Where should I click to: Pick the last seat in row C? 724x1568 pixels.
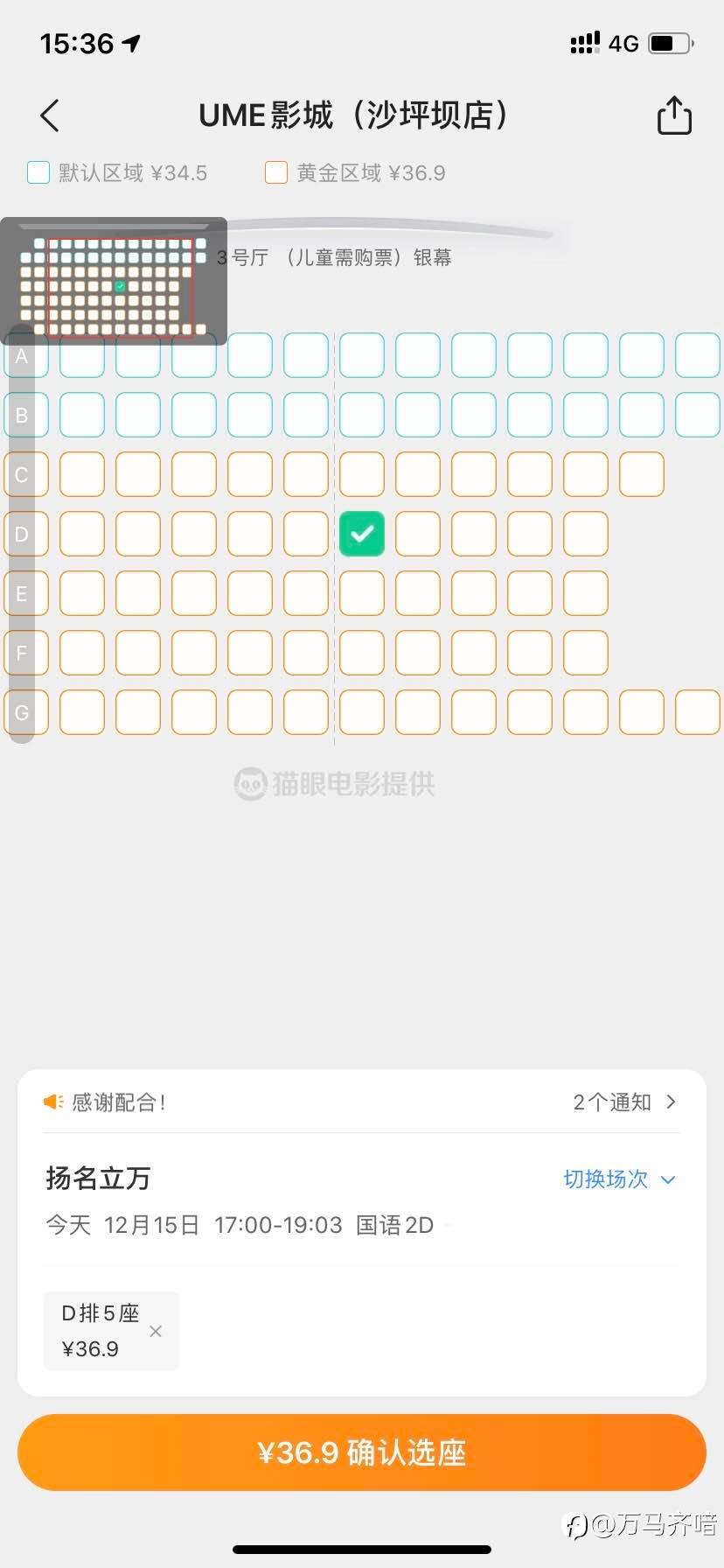[x=641, y=474]
